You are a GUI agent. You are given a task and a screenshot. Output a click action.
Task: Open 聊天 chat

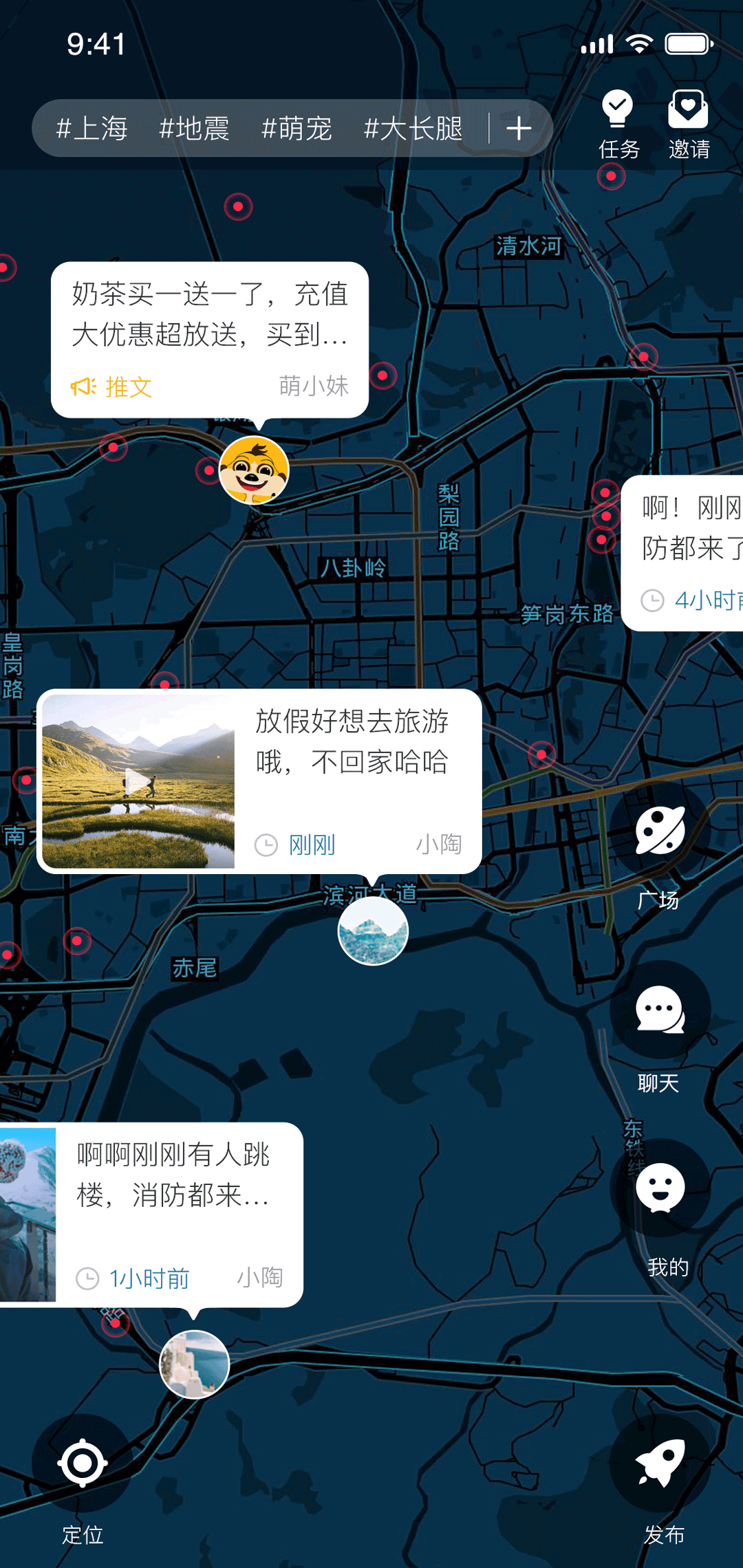pos(660,1011)
